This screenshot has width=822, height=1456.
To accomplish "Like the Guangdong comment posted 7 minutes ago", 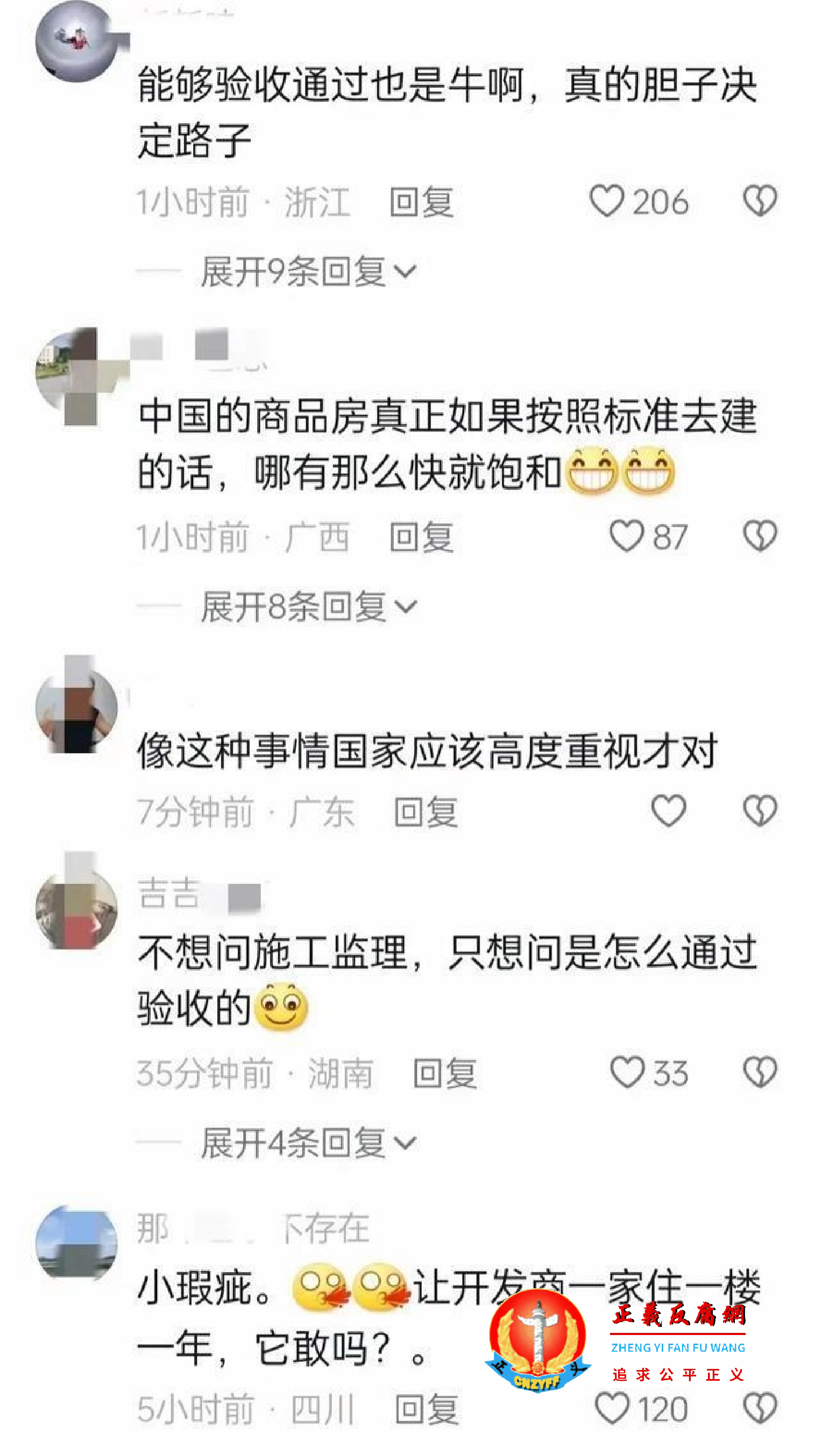I will pyautogui.click(x=668, y=811).
